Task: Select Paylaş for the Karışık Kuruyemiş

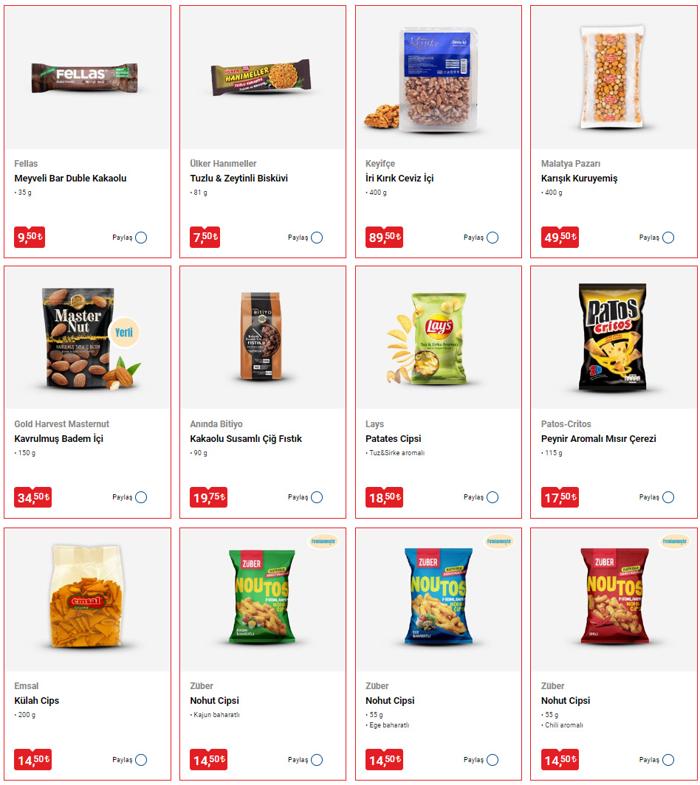Action: tap(668, 238)
